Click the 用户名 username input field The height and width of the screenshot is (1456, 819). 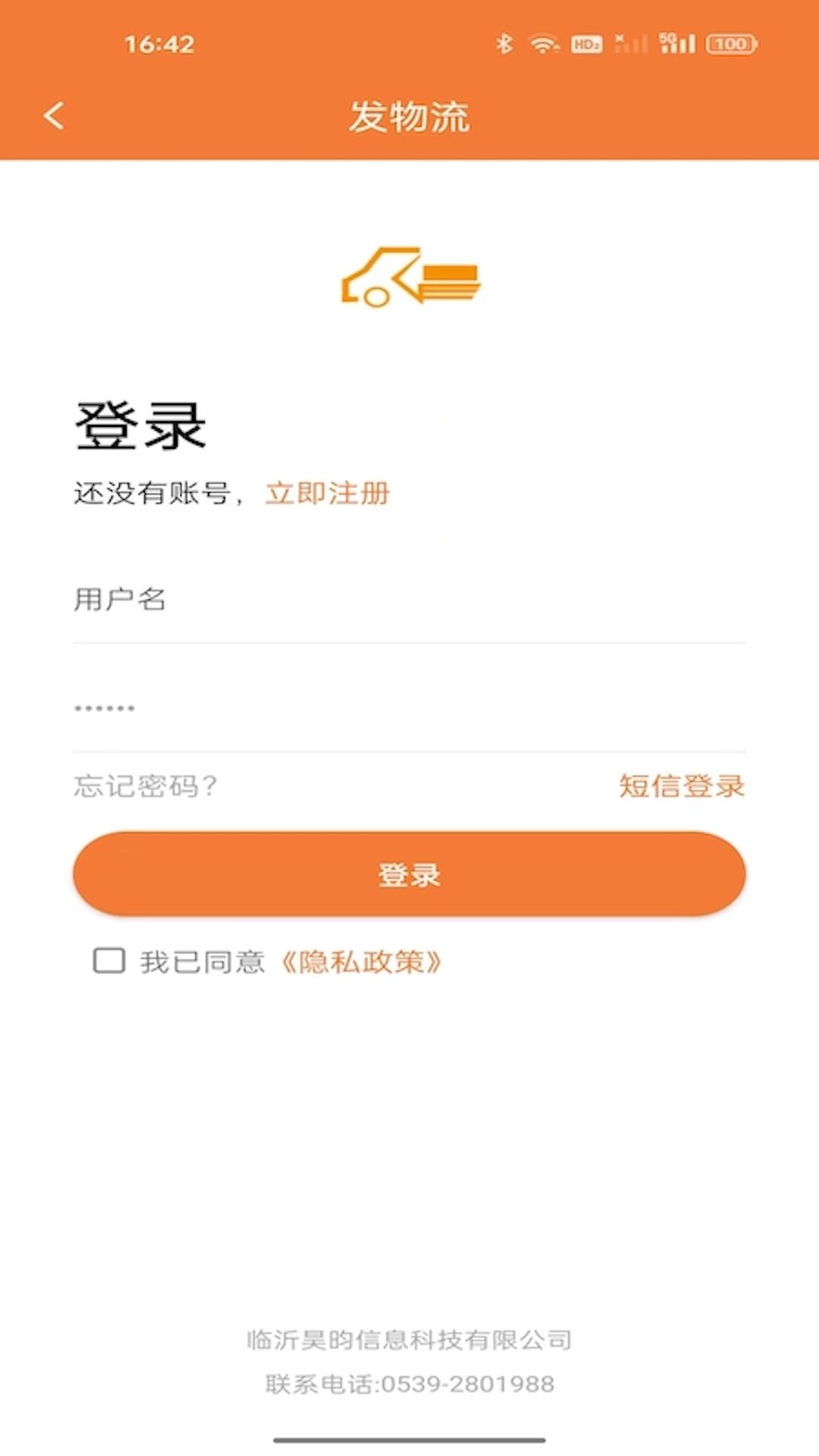pyautogui.click(x=409, y=600)
